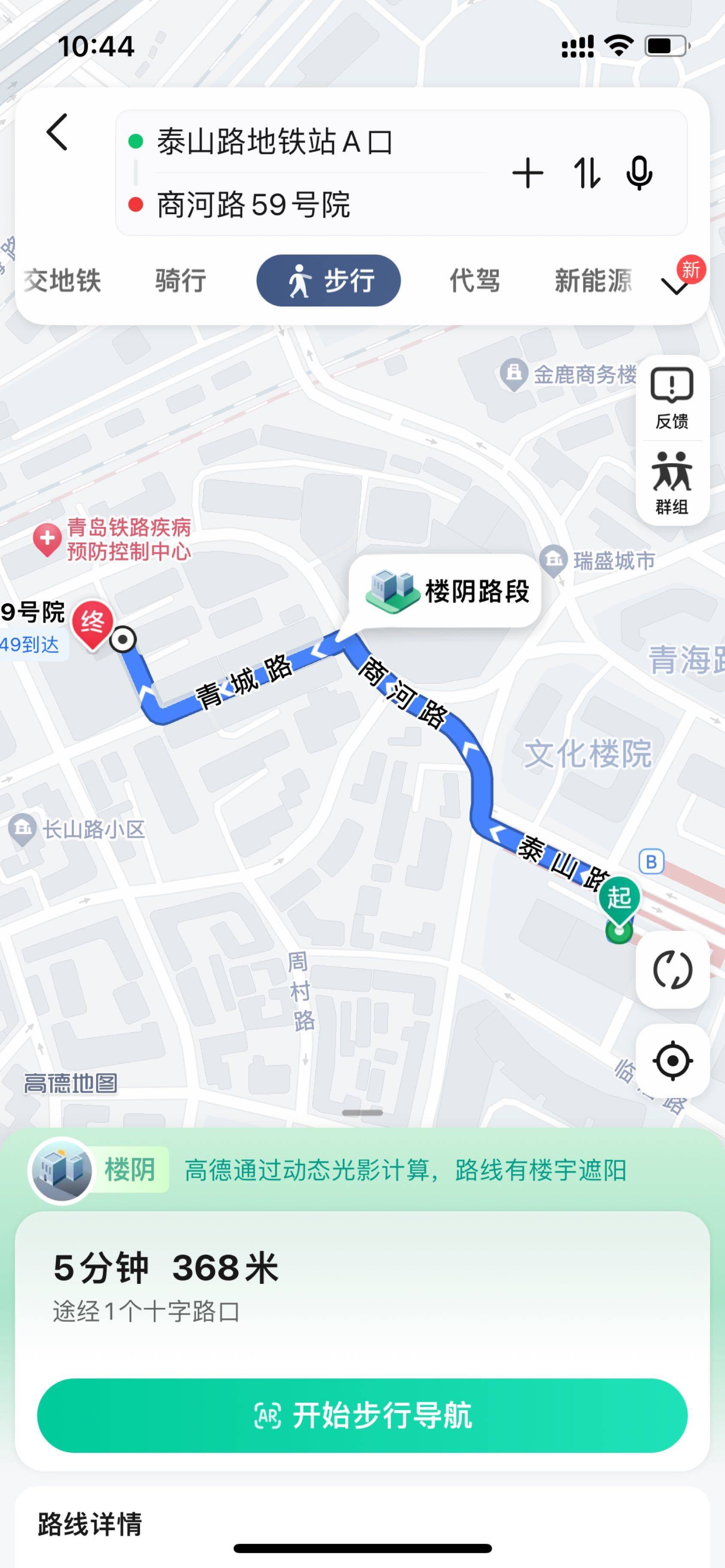Refresh the route with circular arrows icon
725x1568 pixels.
tap(672, 970)
